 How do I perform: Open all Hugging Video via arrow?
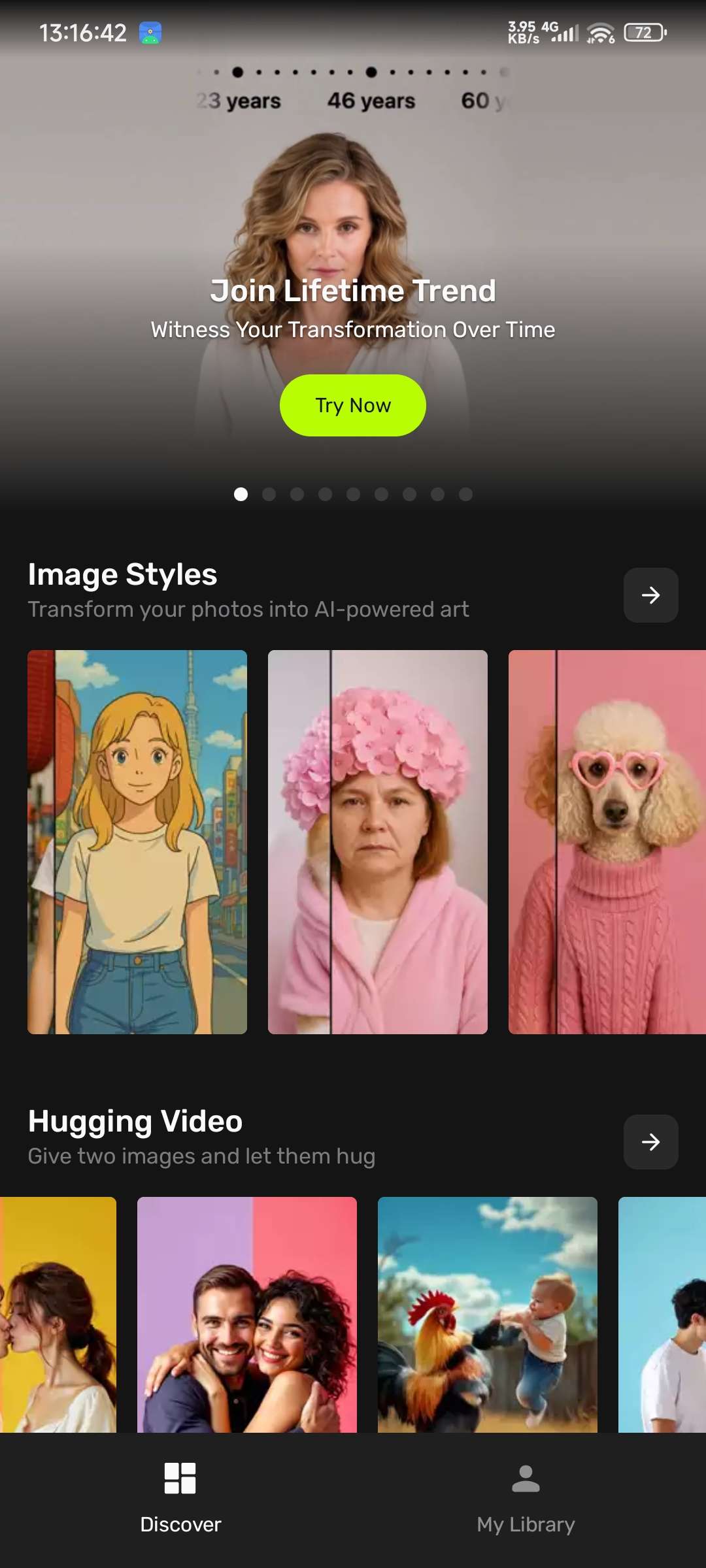[650, 1141]
